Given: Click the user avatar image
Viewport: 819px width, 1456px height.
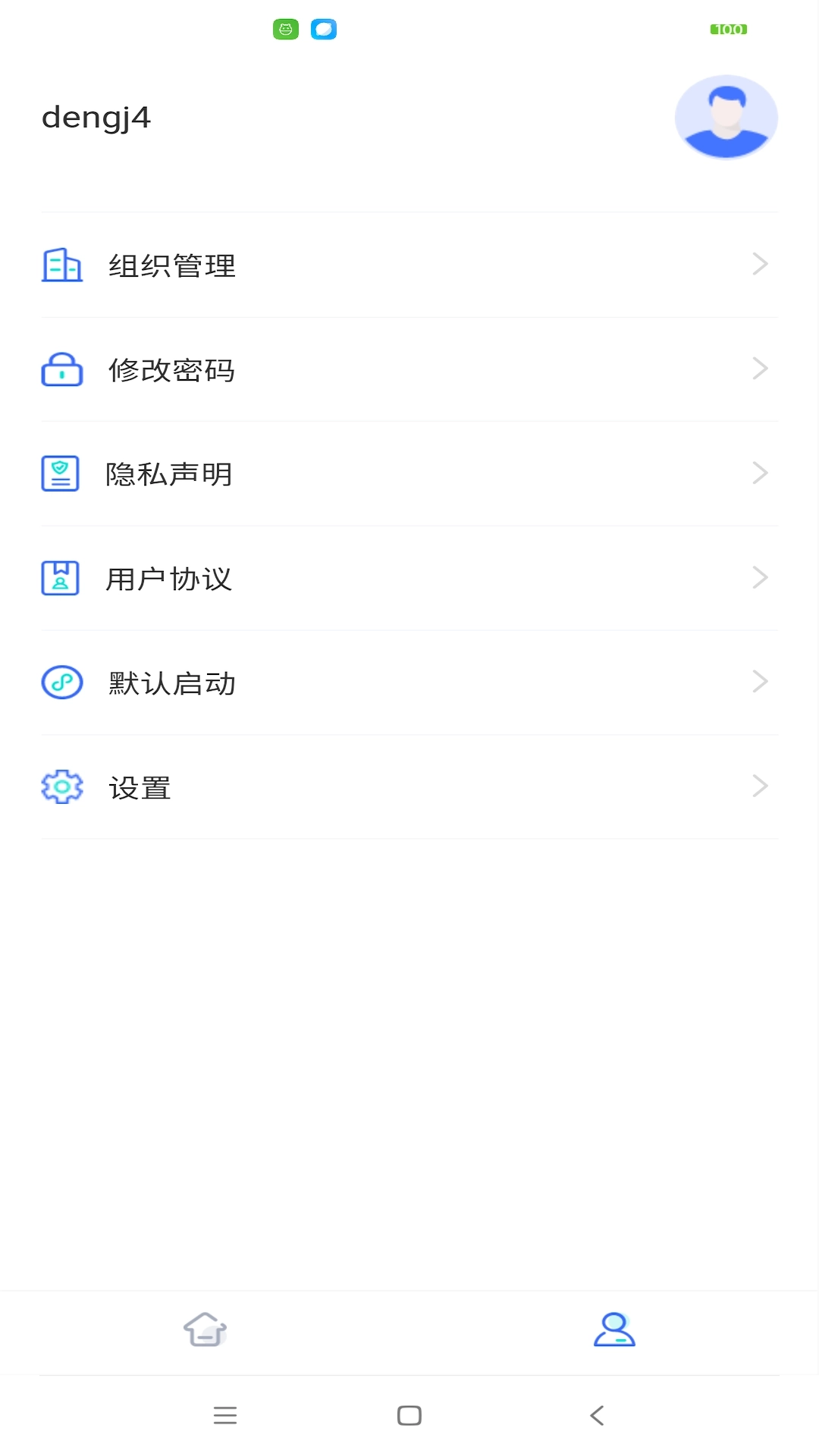Looking at the screenshot, I should [x=726, y=118].
